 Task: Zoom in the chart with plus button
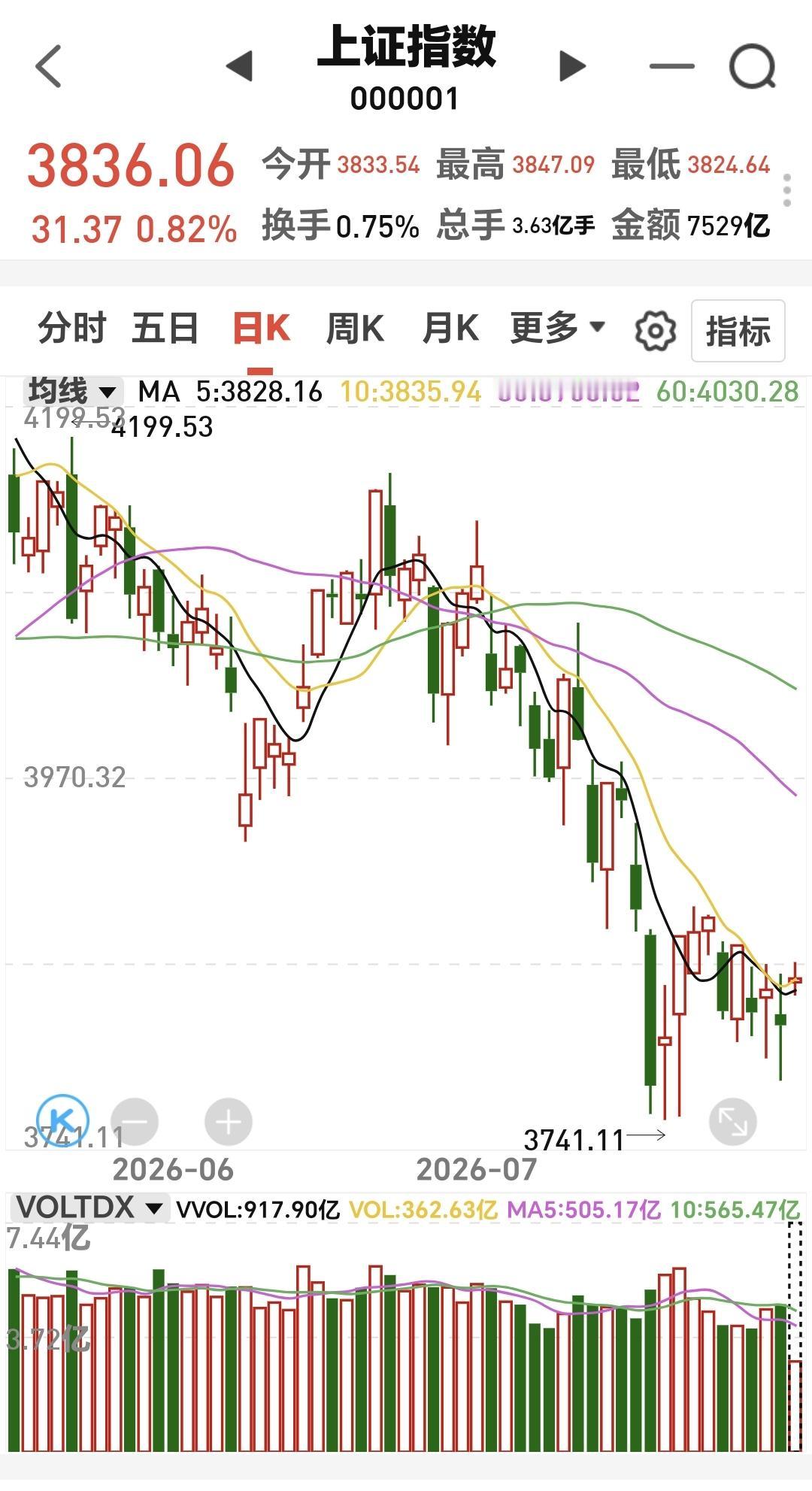click(x=229, y=1123)
